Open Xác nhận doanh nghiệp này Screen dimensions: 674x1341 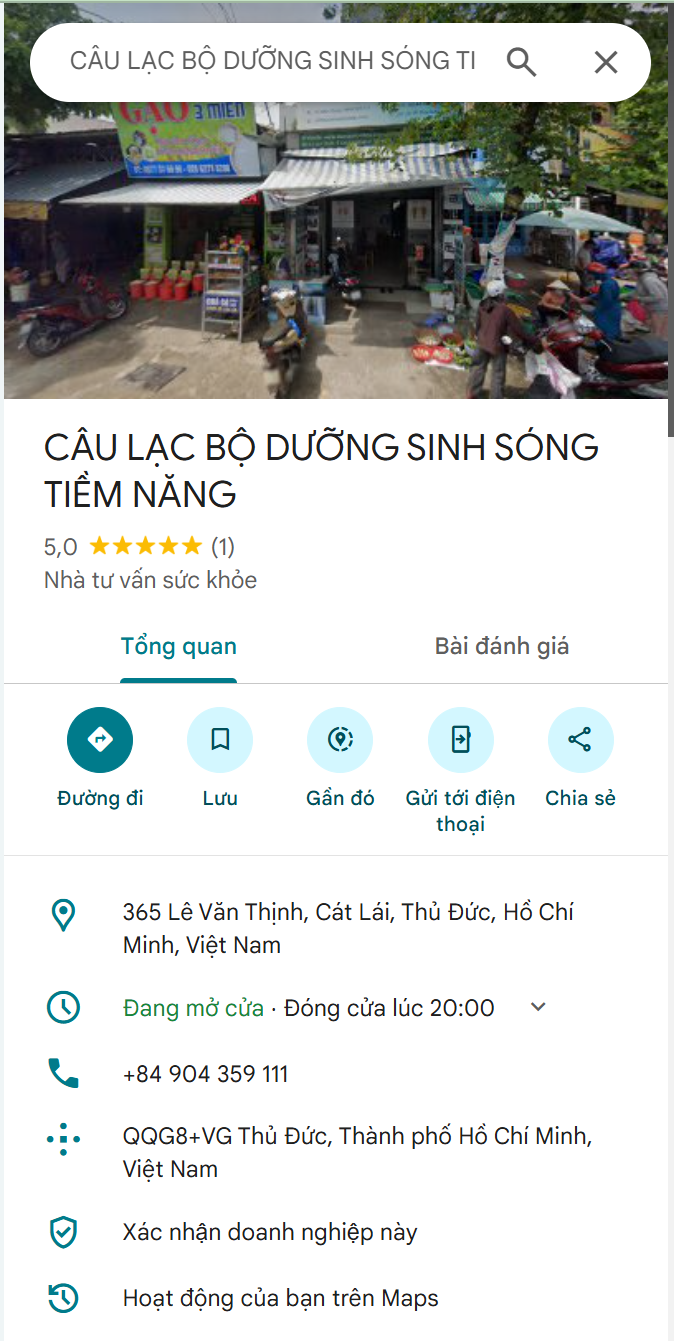pos(270,1232)
